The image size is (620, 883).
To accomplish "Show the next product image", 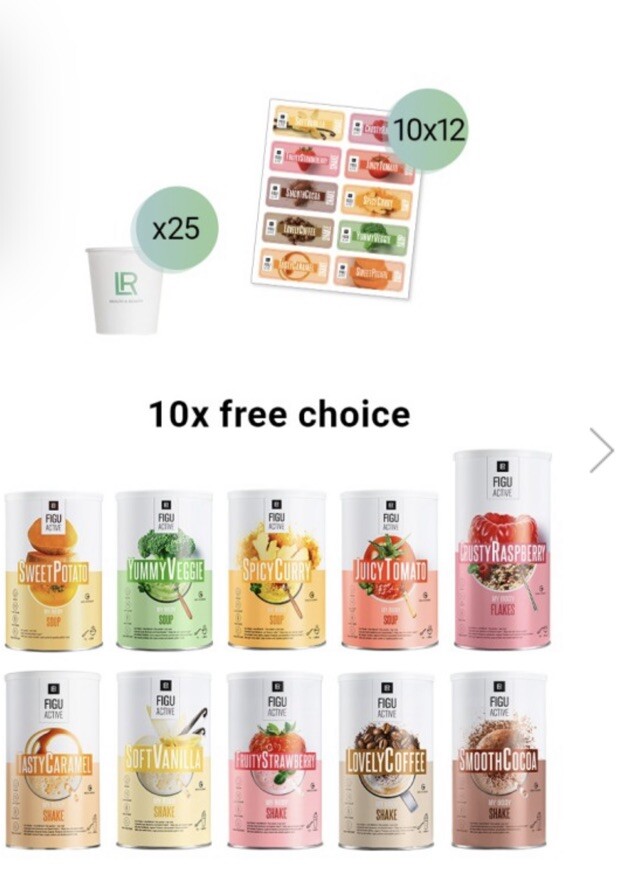I will click(x=601, y=450).
